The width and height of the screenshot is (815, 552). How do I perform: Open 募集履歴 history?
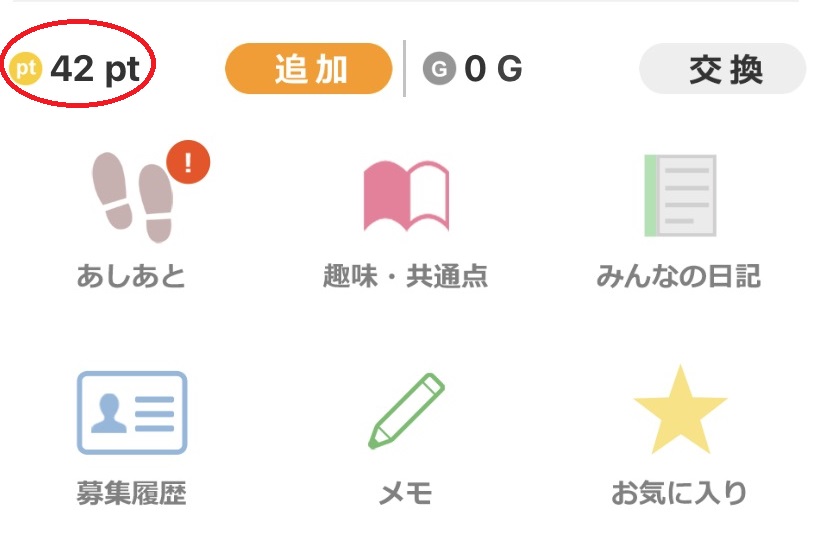[131, 435]
